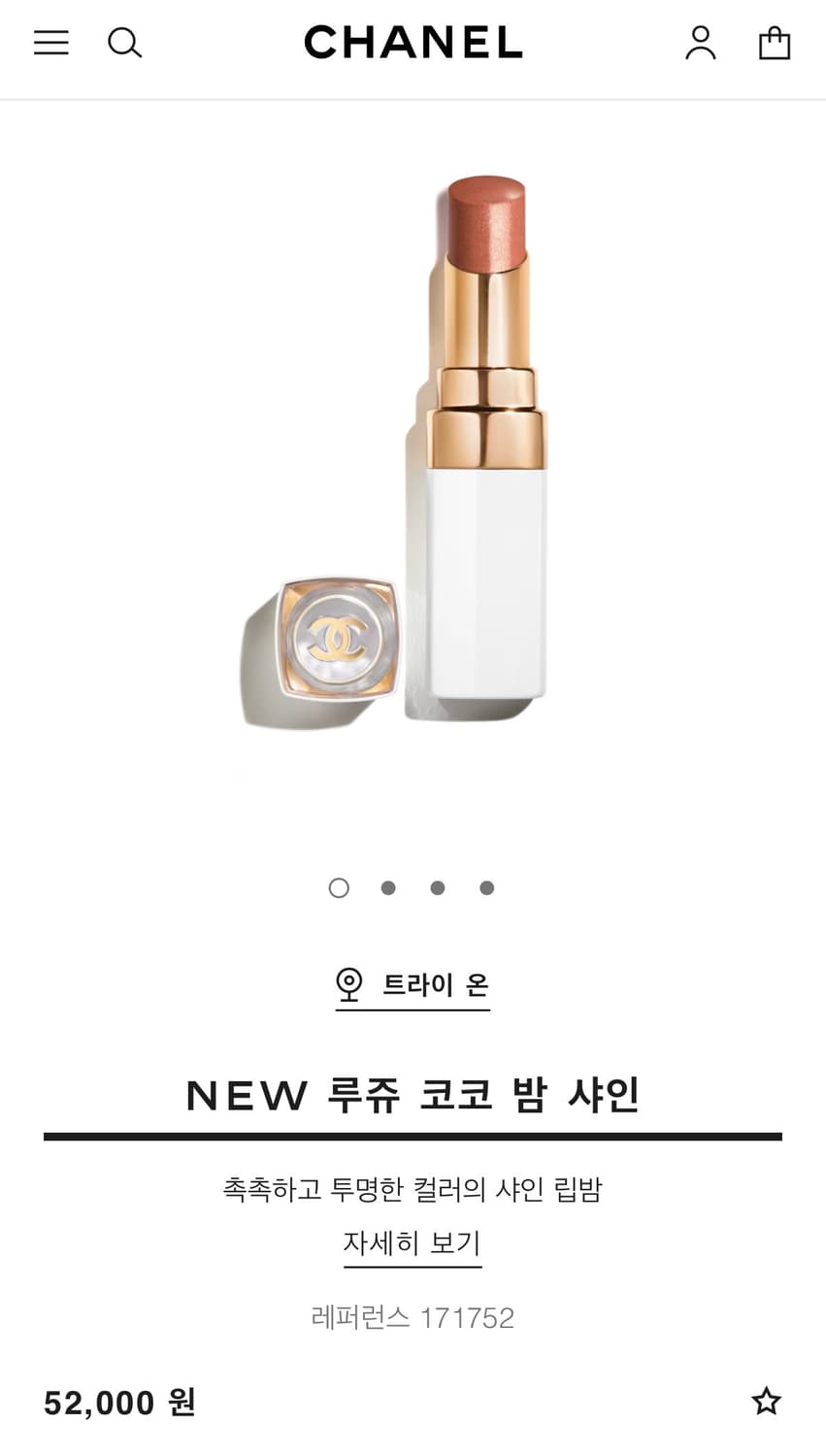Image resolution: width=826 pixels, height=1456 pixels.
Task: Click the NEW 루쥬 코코 밤 샤인 title
Action: click(x=413, y=1094)
